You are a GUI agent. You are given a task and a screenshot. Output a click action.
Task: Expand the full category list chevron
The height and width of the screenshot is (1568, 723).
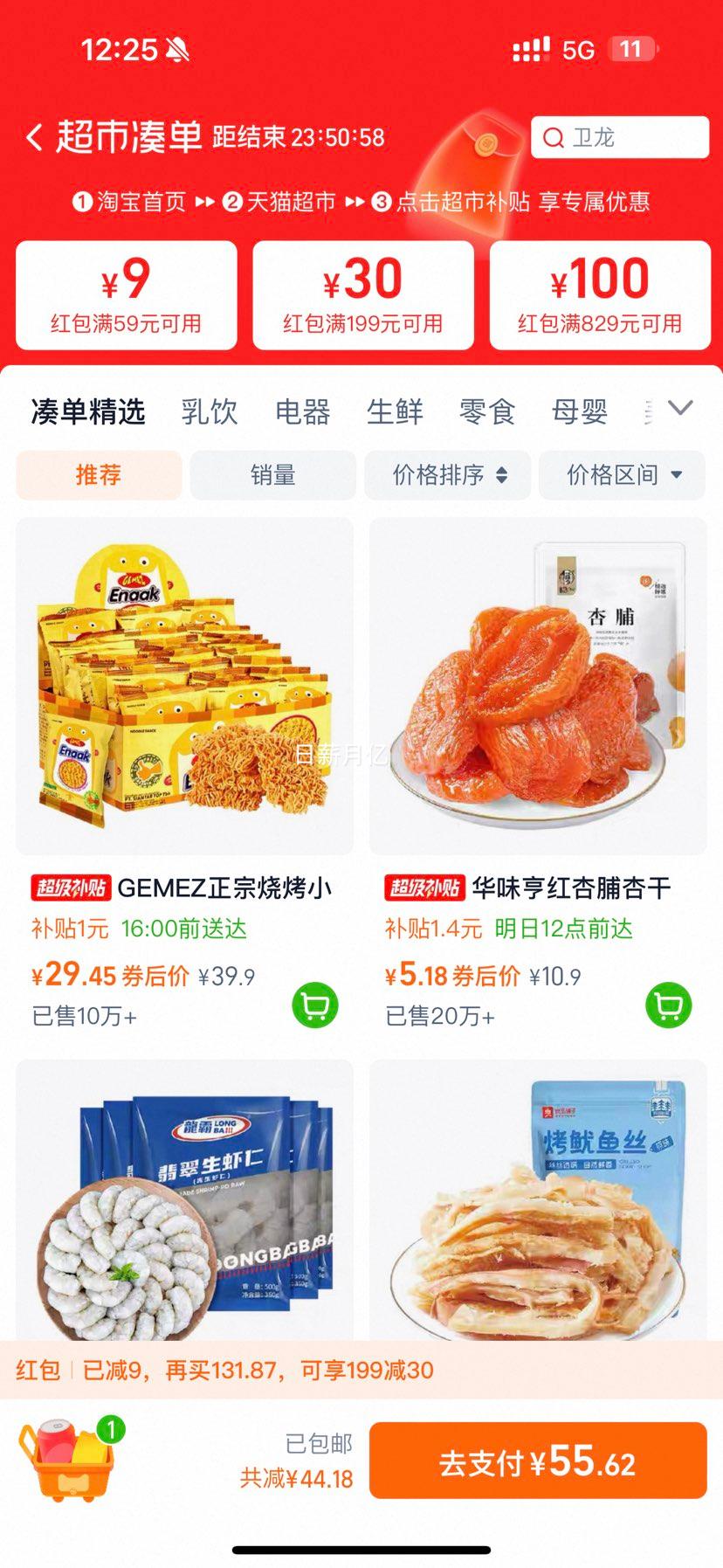[679, 408]
